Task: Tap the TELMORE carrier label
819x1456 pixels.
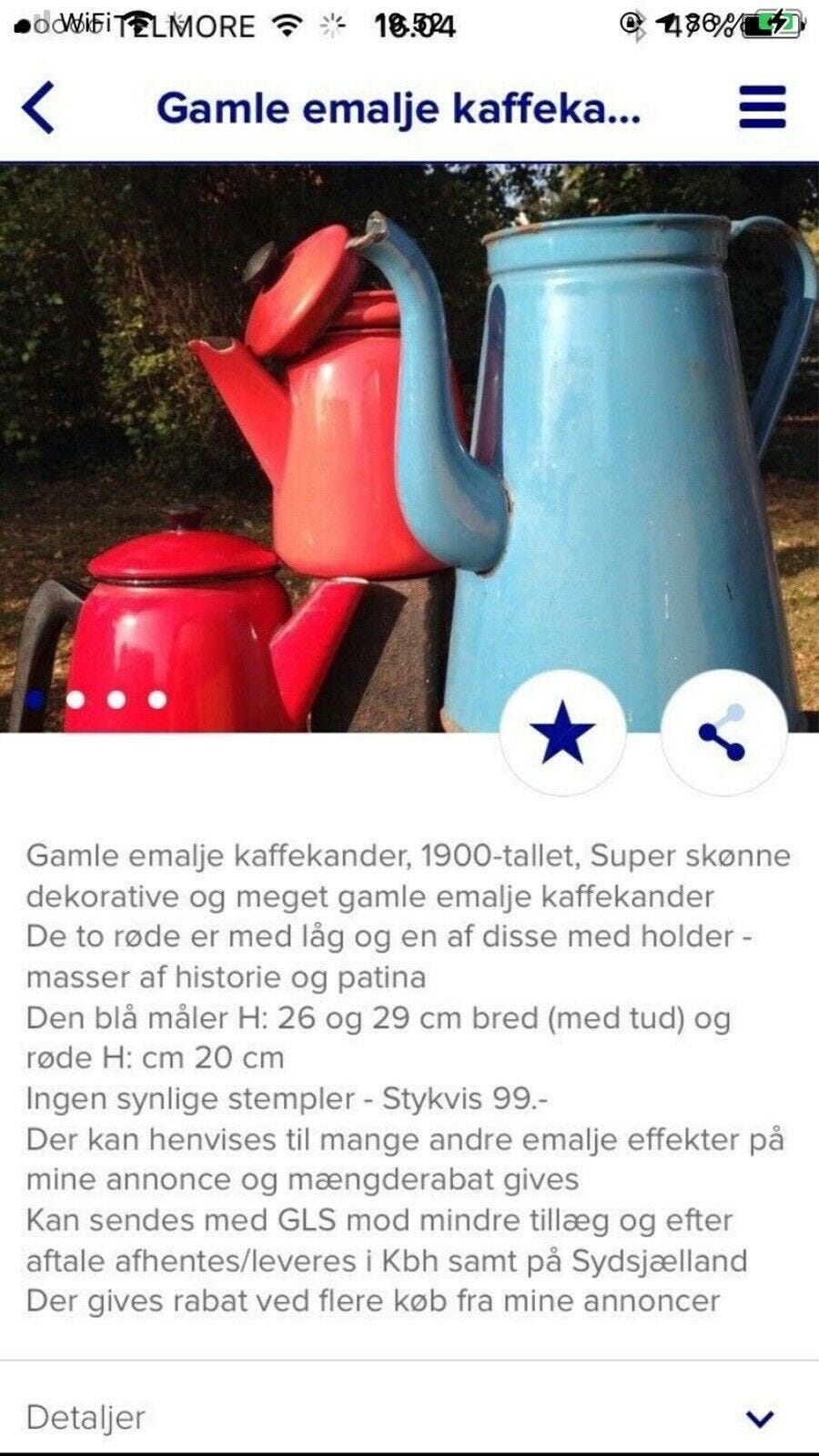Action: pyautogui.click(x=182, y=25)
